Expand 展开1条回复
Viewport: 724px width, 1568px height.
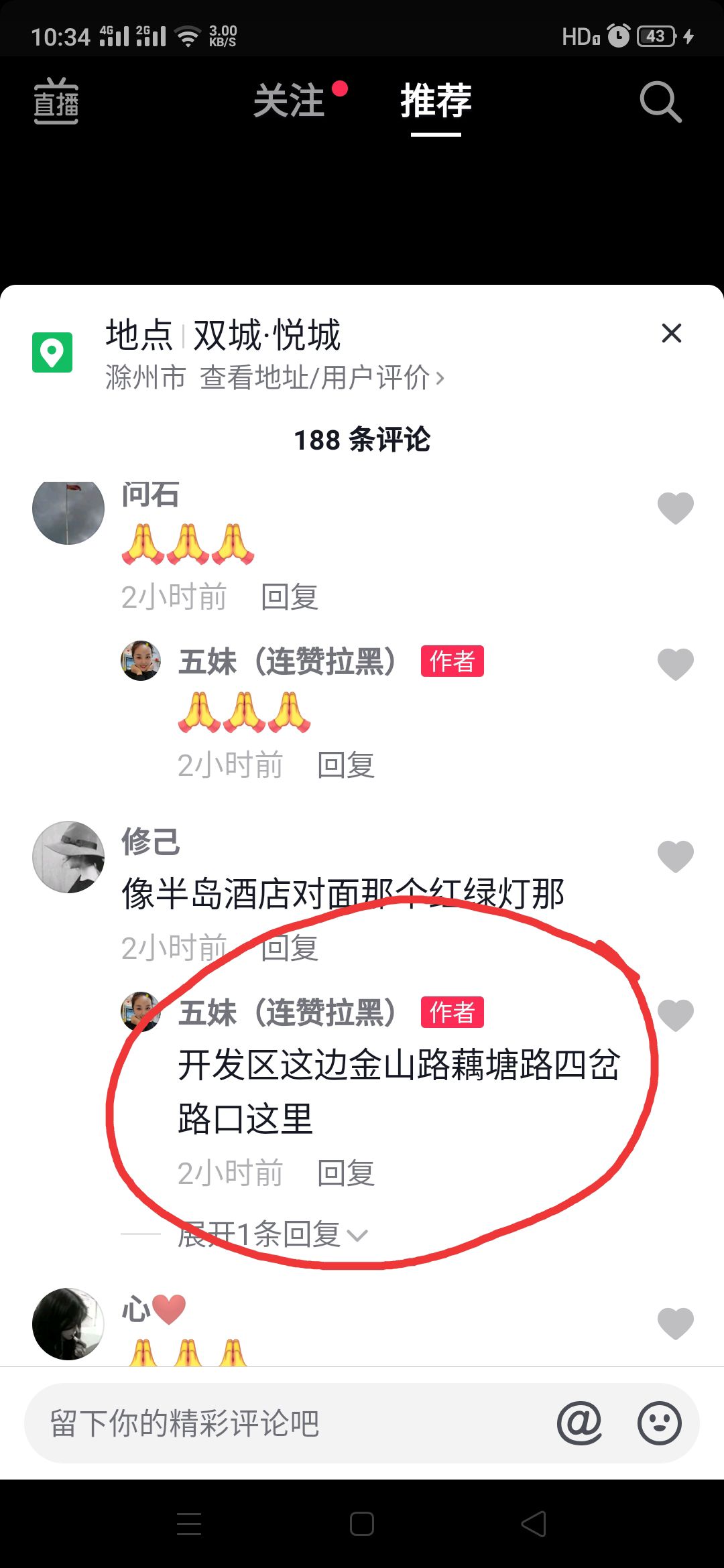click(x=271, y=1234)
